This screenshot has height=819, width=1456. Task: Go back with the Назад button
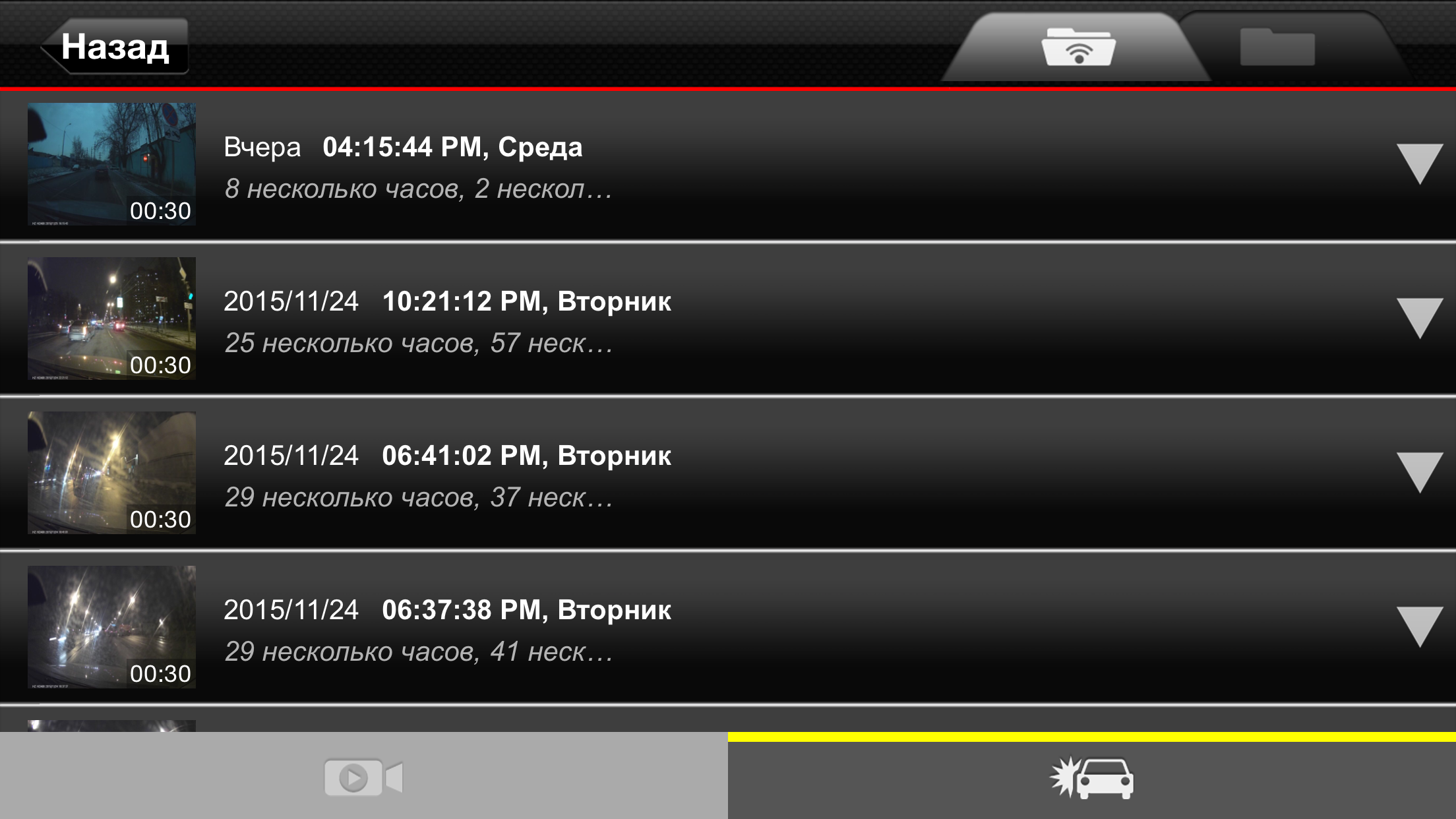115,47
